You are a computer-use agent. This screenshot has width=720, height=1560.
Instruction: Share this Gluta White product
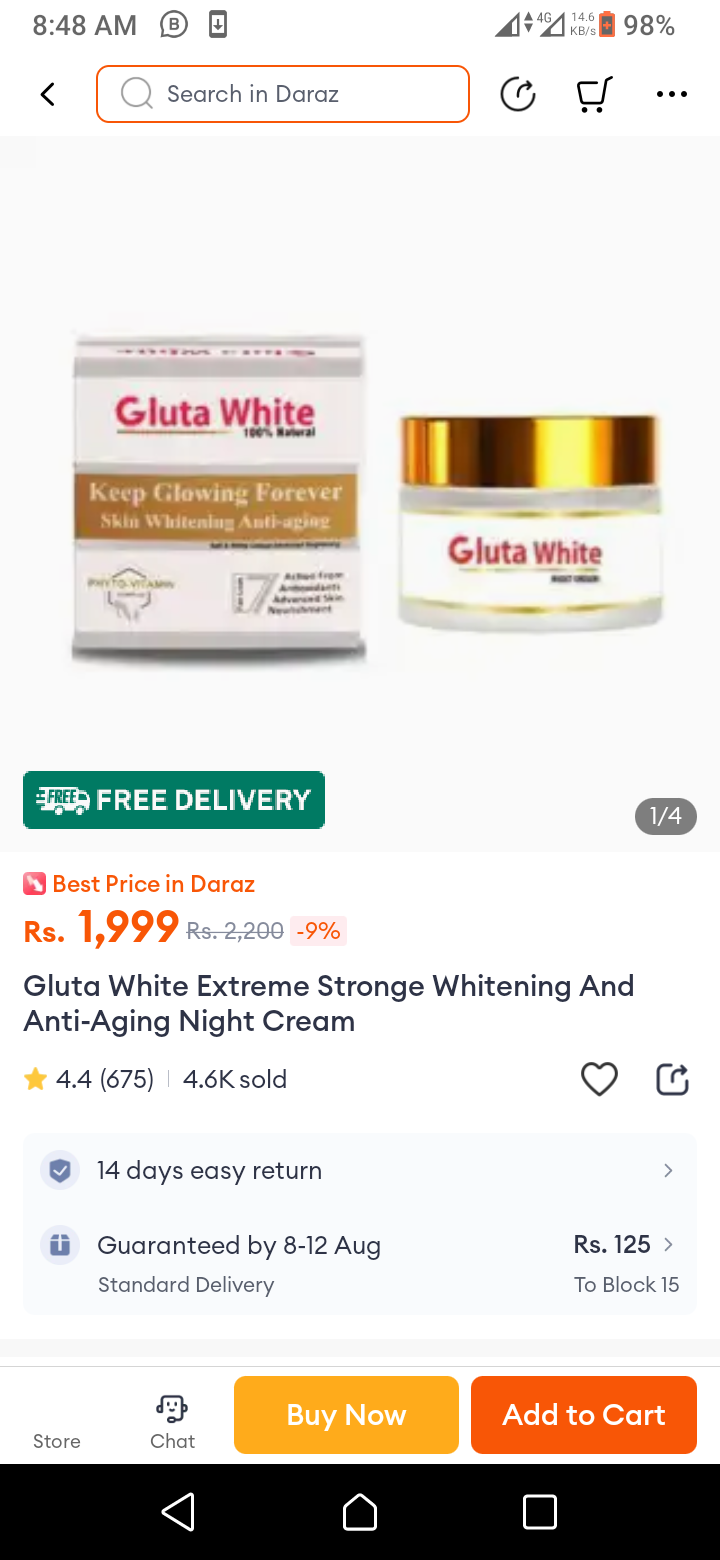tap(672, 1079)
